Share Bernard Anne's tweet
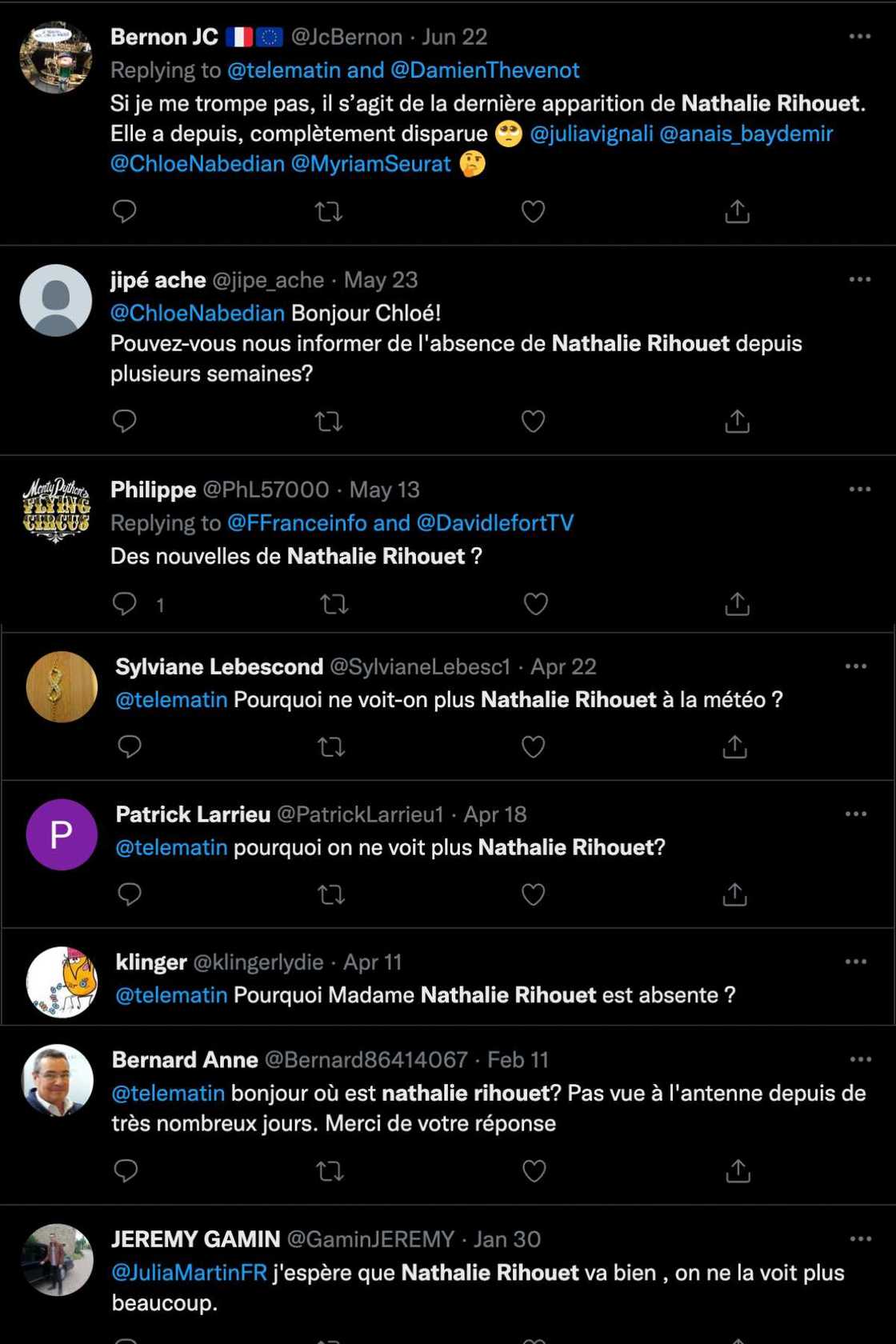Image resolution: width=896 pixels, height=1344 pixels. [737, 1171]
